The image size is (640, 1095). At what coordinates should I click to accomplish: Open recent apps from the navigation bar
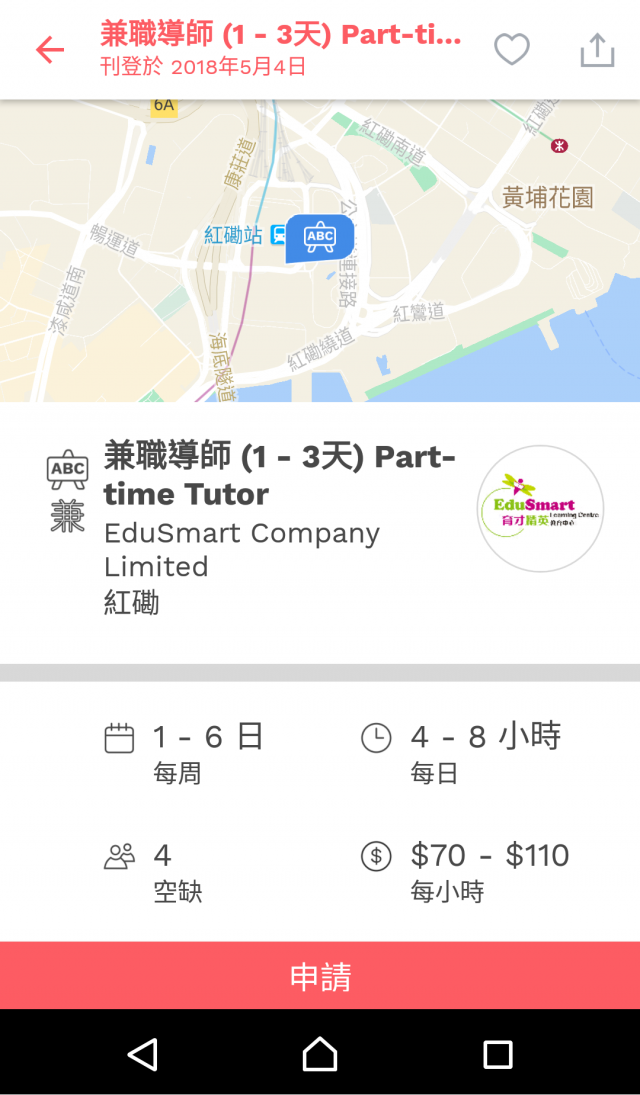(x=497, y=1053)
